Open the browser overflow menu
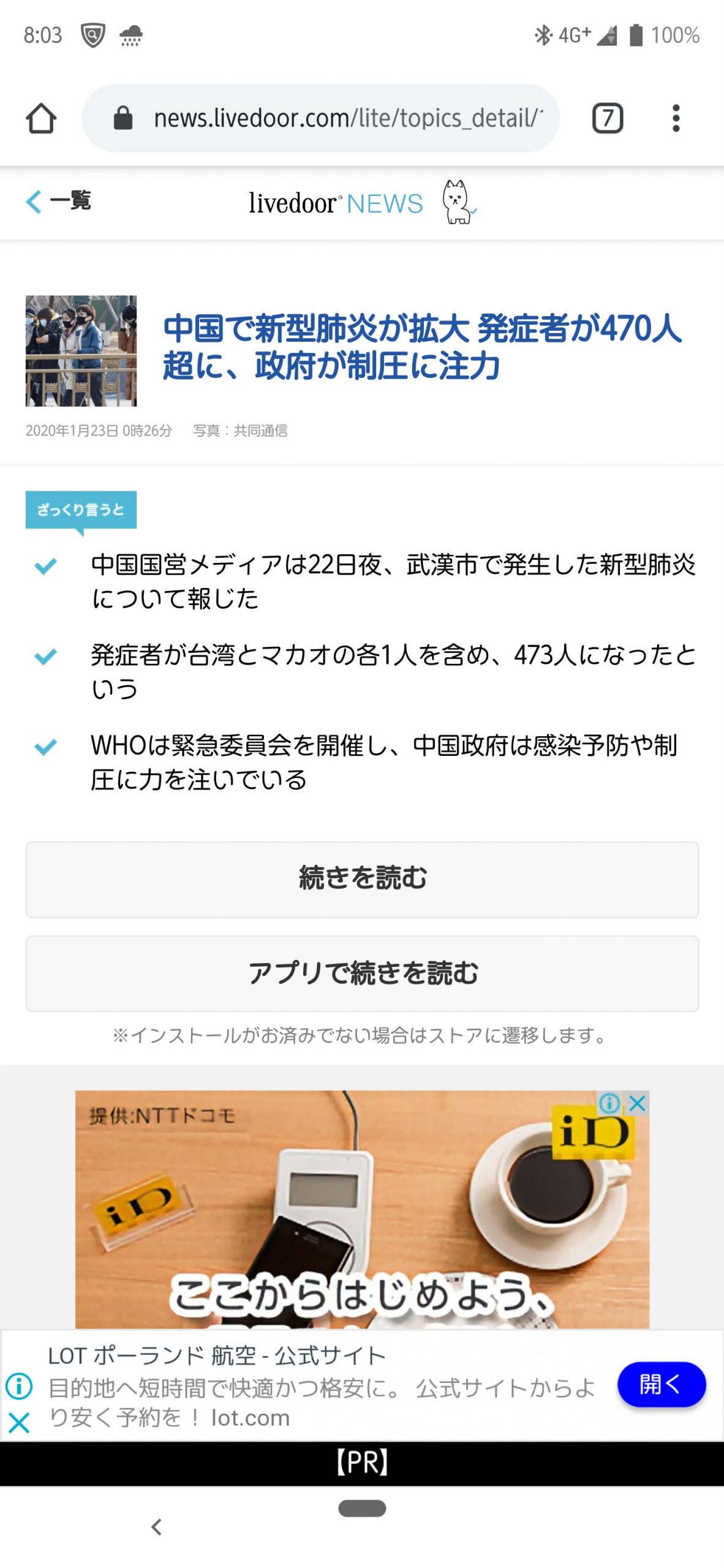Viewport: 724px width, 1568px height. [x=676, y=118]
